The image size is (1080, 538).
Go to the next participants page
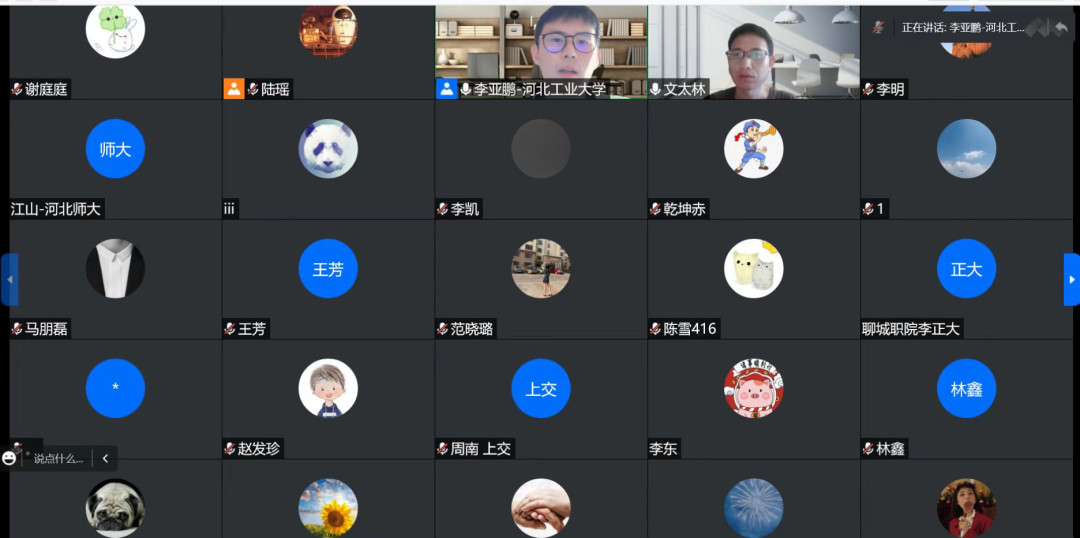coord(1071,279)
